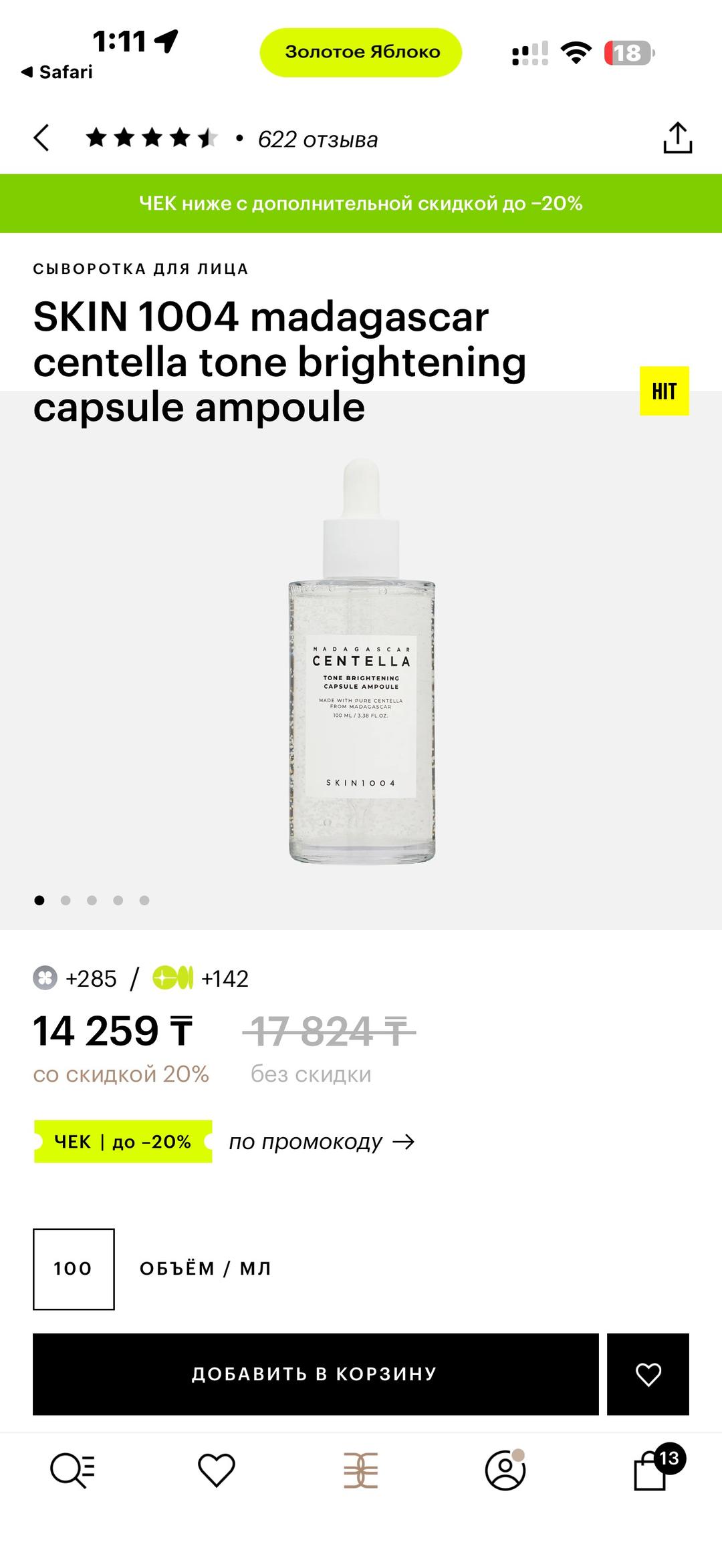Screen dimensions: 722x1568
Task: Select the 100 ml volume option
Action: click(74, 1269)
